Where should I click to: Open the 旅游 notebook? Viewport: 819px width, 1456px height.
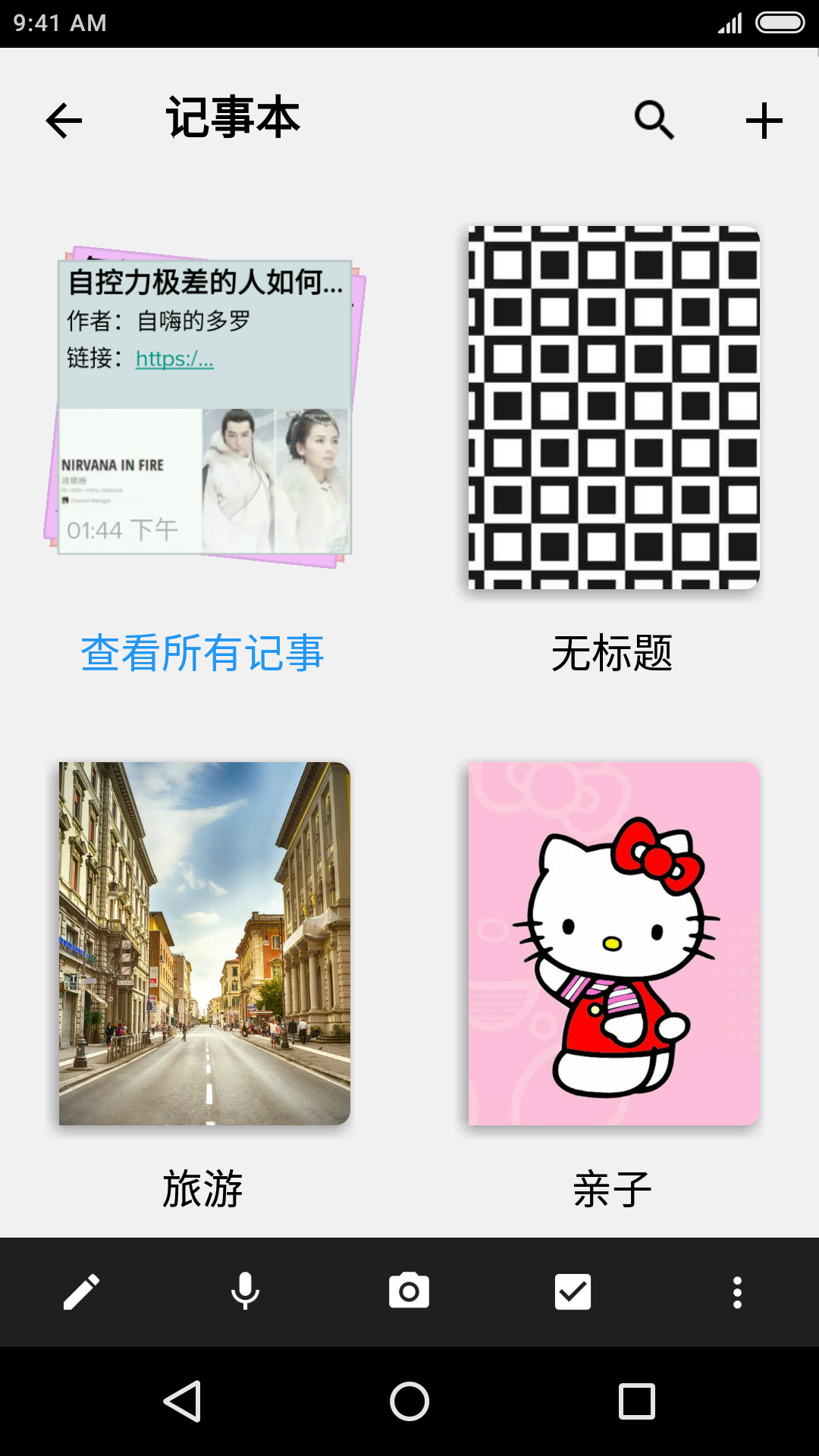click(205, 943)
